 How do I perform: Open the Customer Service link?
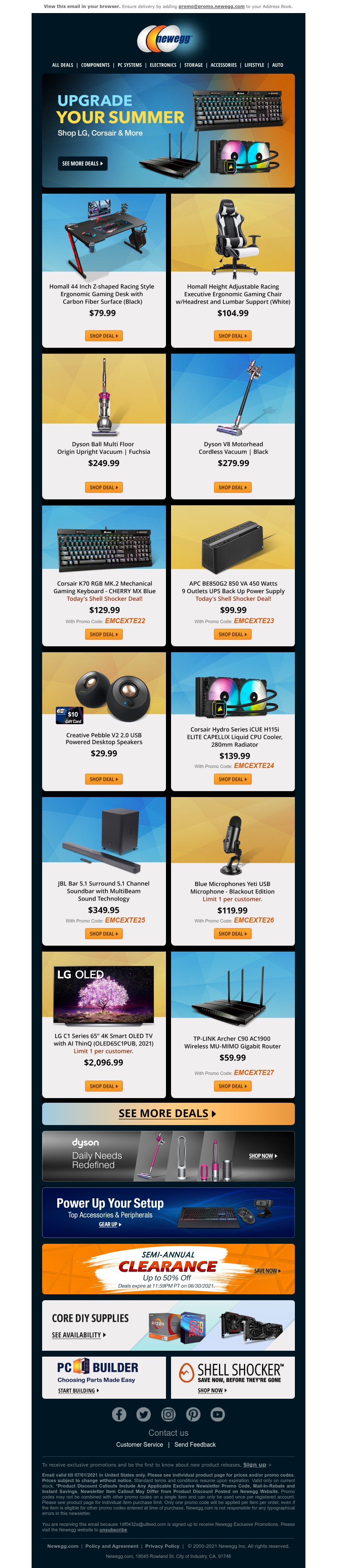point(139,1445)
